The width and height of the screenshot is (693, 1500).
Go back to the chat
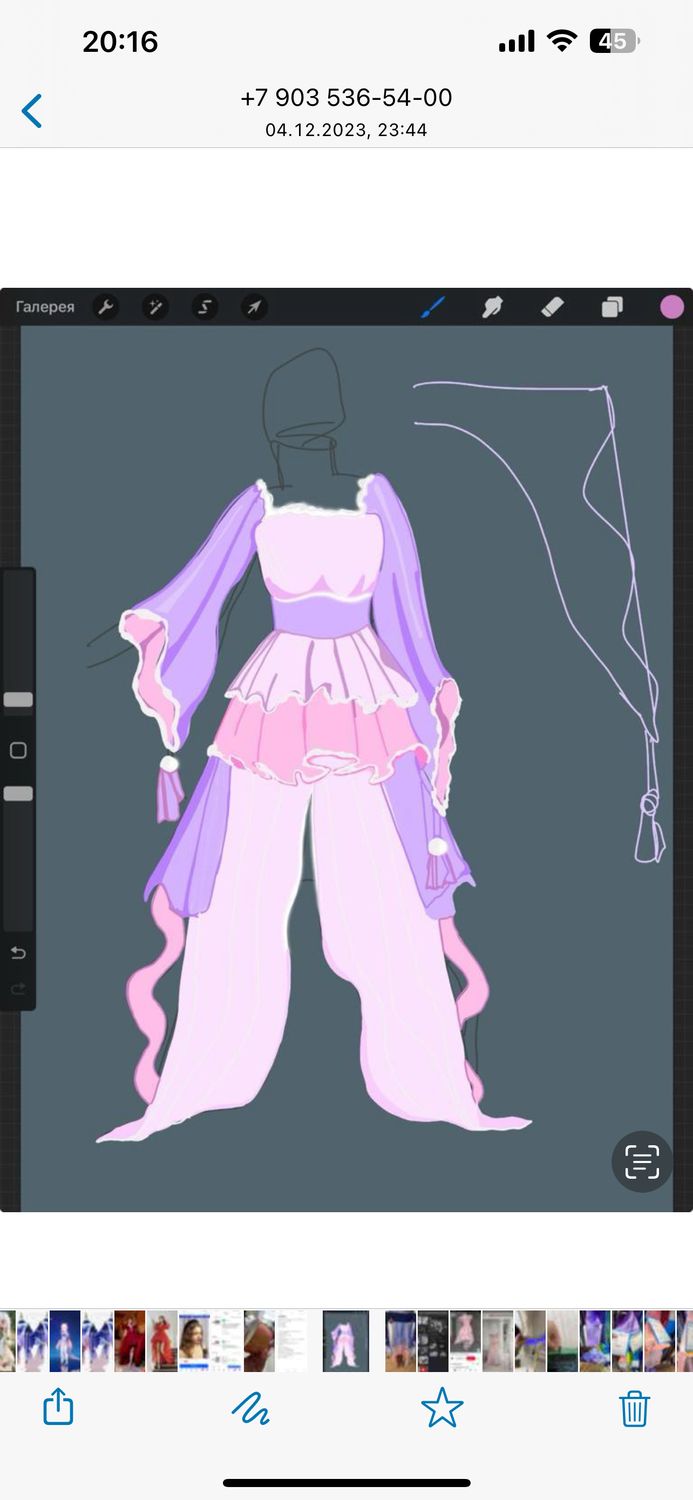(x=32, y=111)
